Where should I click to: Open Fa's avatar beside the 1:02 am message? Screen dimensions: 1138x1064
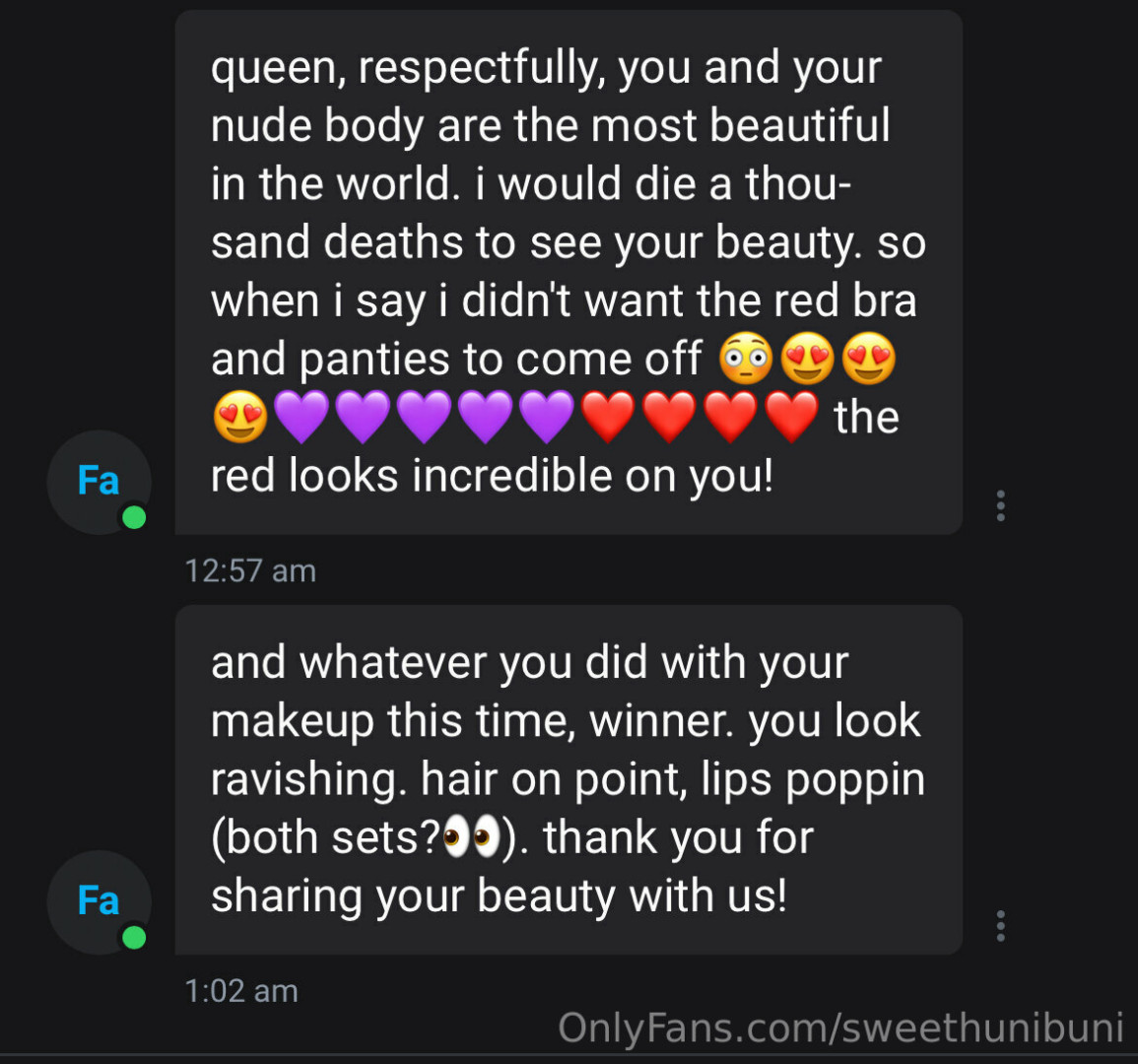[99, 901]
